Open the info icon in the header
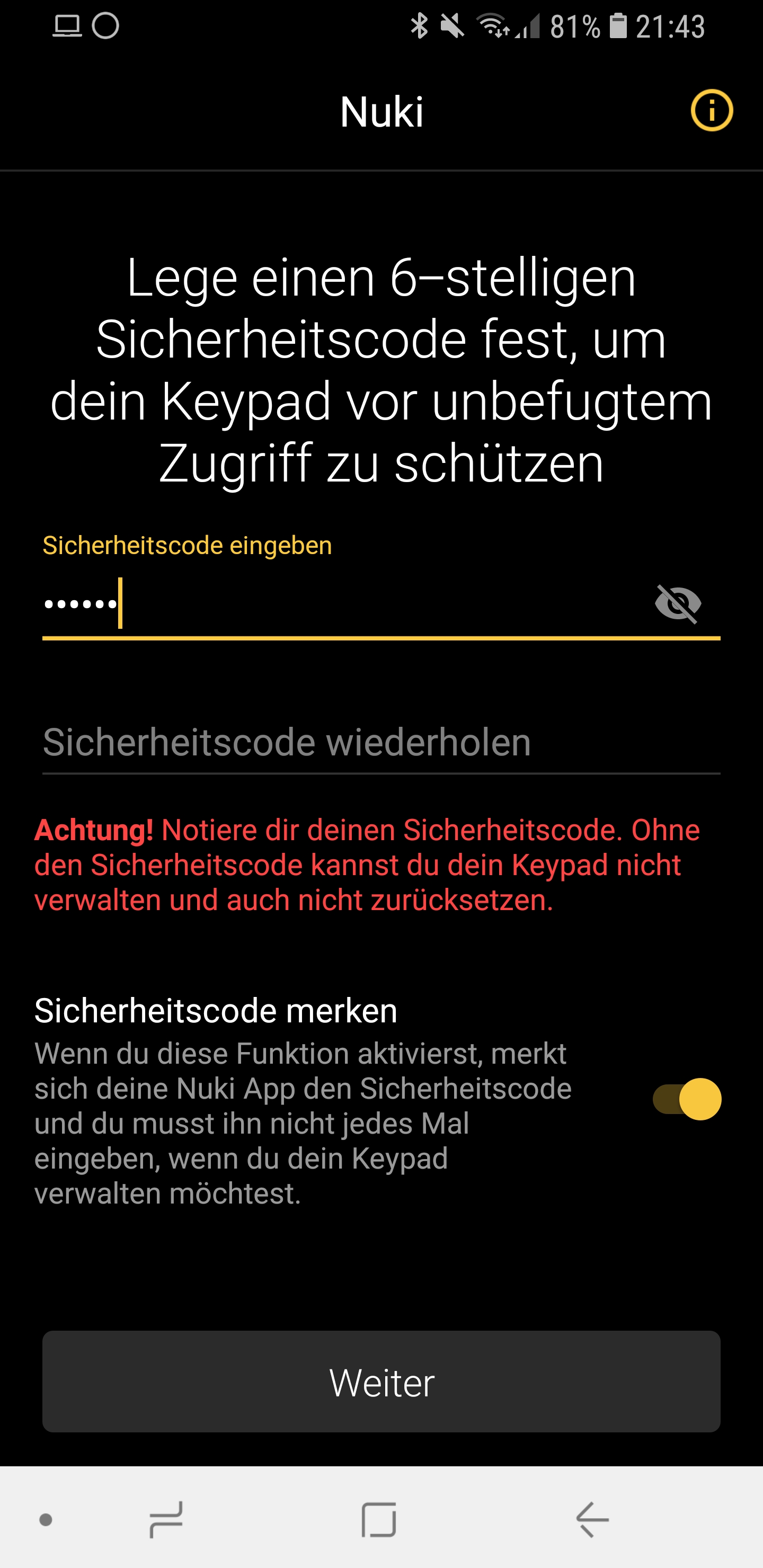 click(711, 111)
